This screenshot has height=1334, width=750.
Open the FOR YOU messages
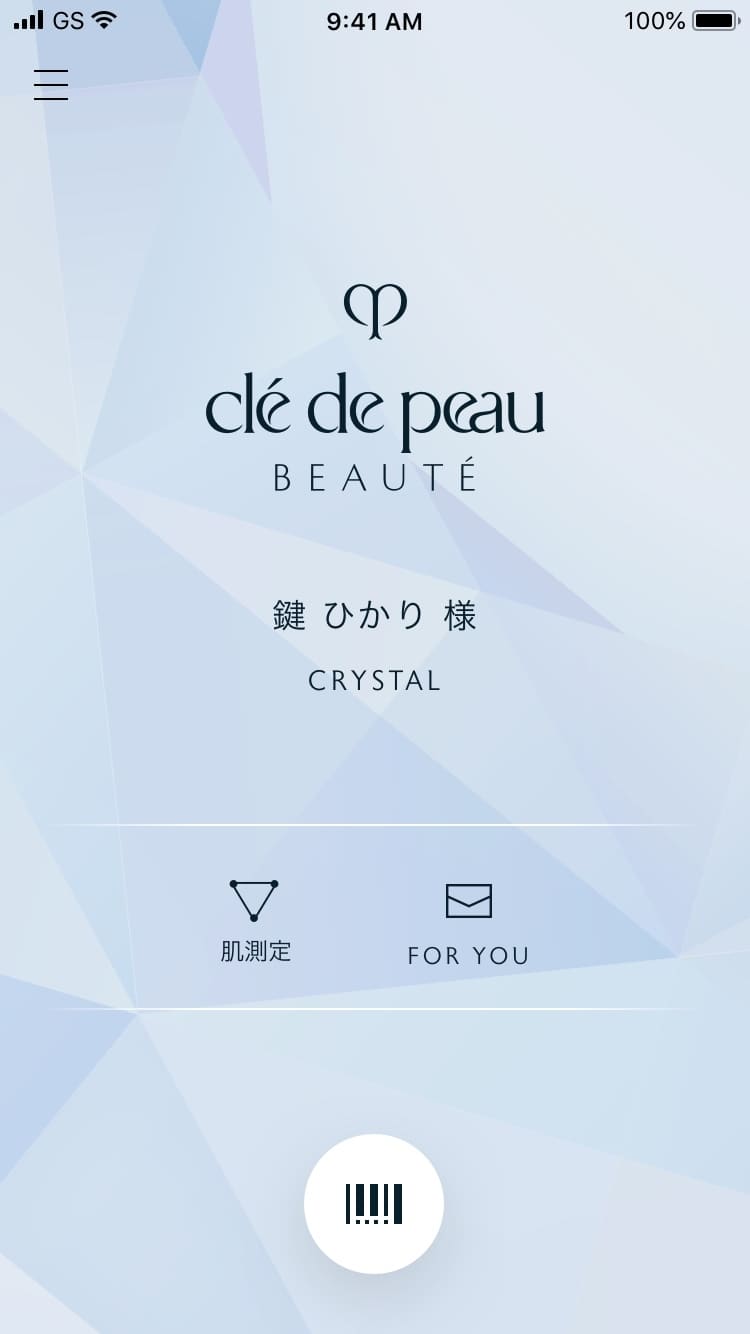(468, 923)
